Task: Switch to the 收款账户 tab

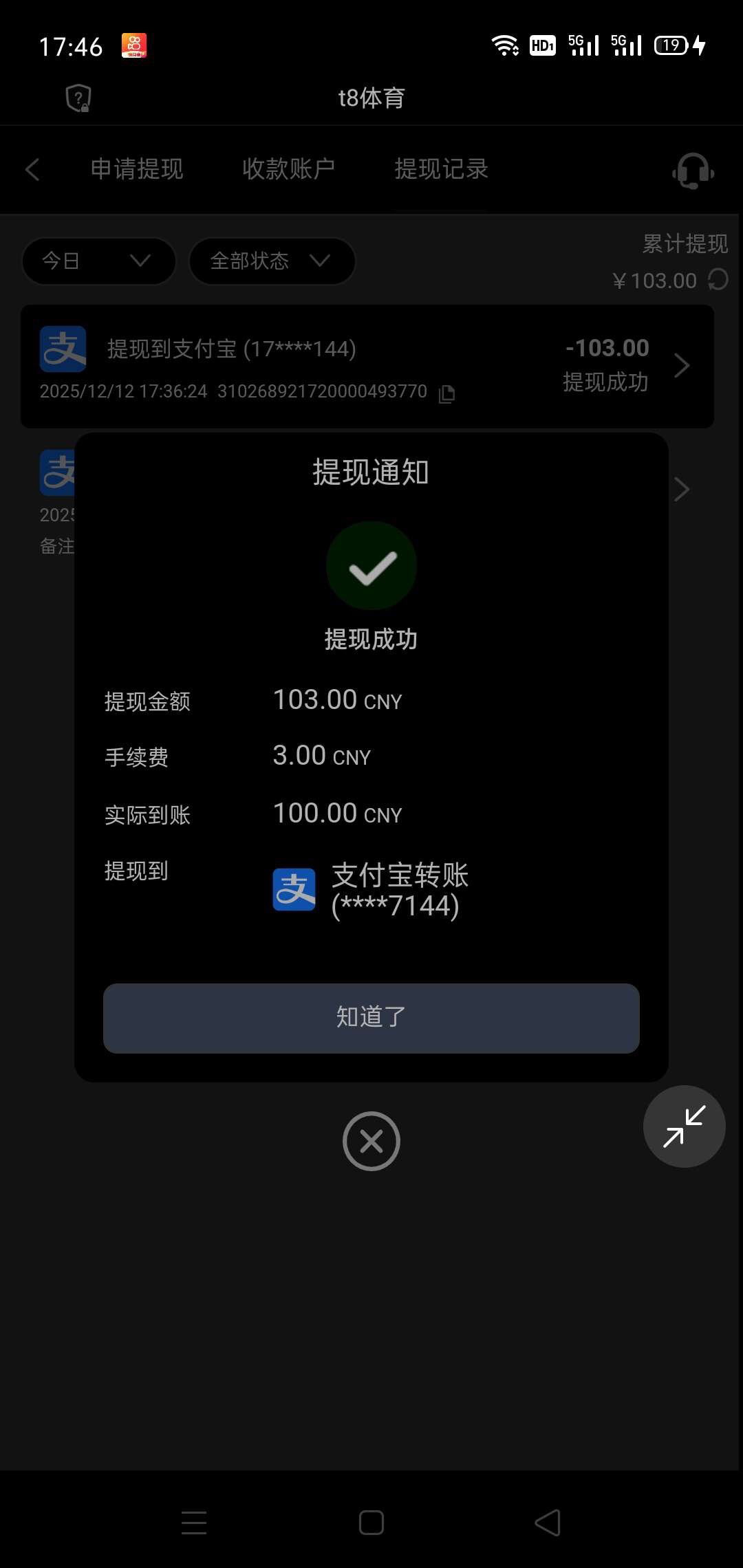Action: [288, 169]
